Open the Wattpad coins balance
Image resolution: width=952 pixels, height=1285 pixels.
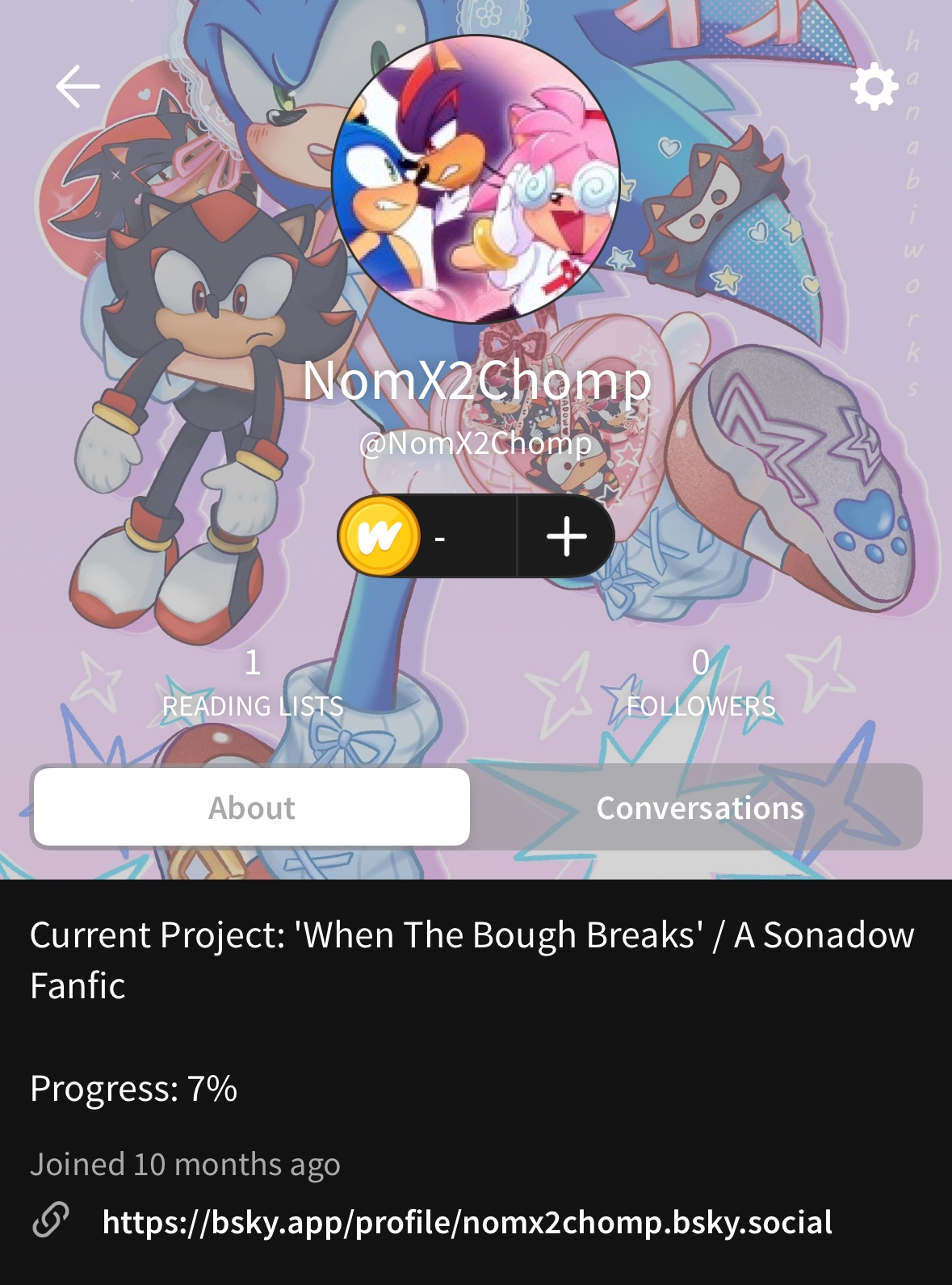(426, 536)
